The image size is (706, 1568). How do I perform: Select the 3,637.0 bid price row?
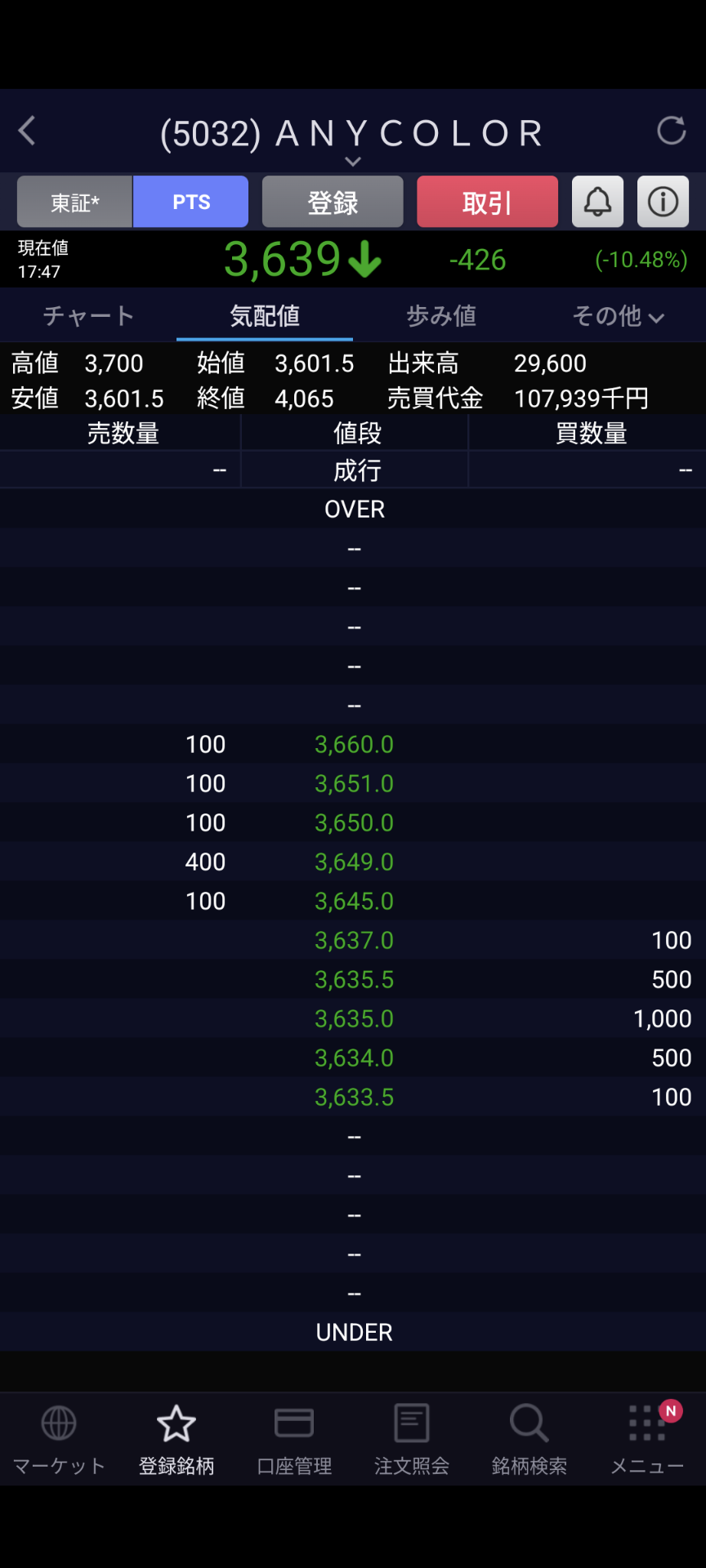click(x=354, y=940)
